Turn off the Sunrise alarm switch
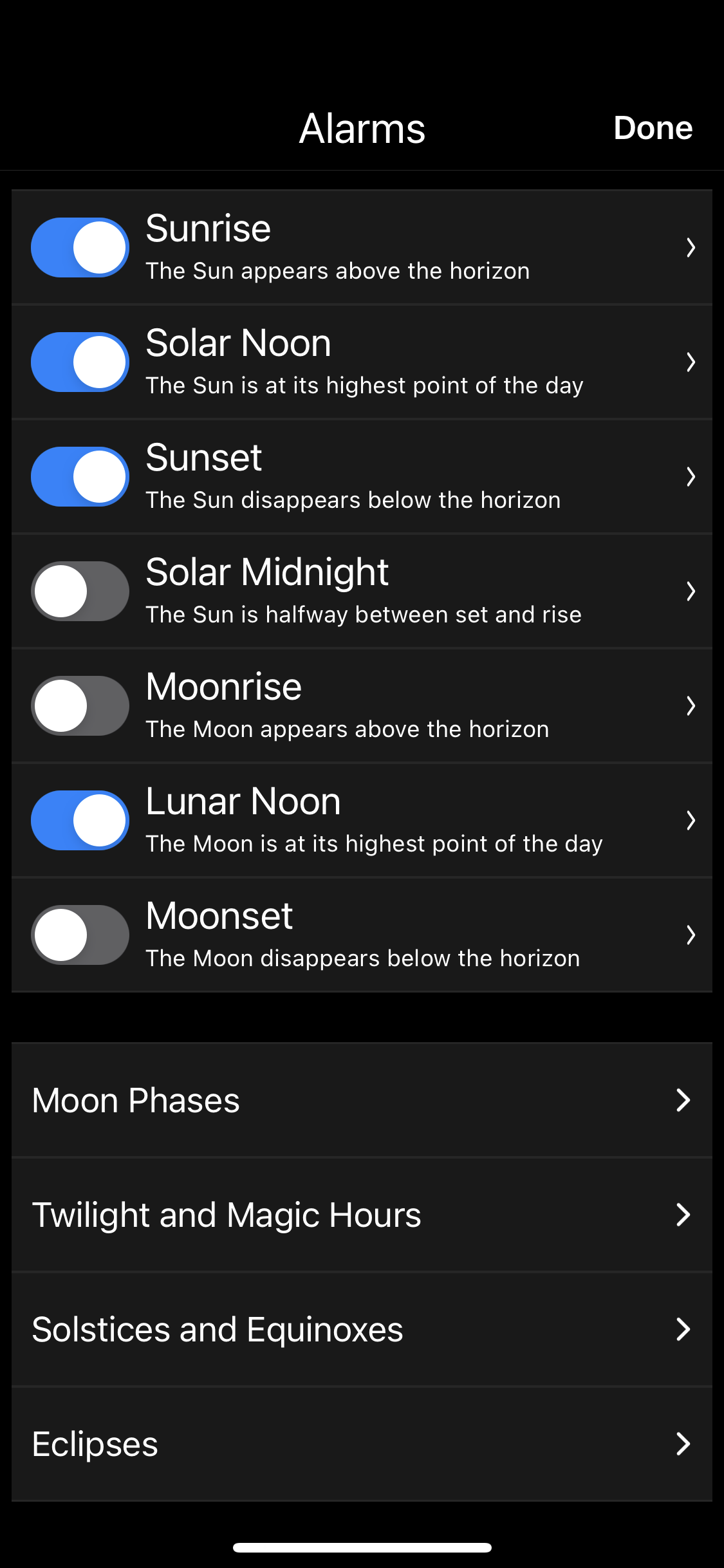This screenshot has height=1568, width=724. point(80,247)
